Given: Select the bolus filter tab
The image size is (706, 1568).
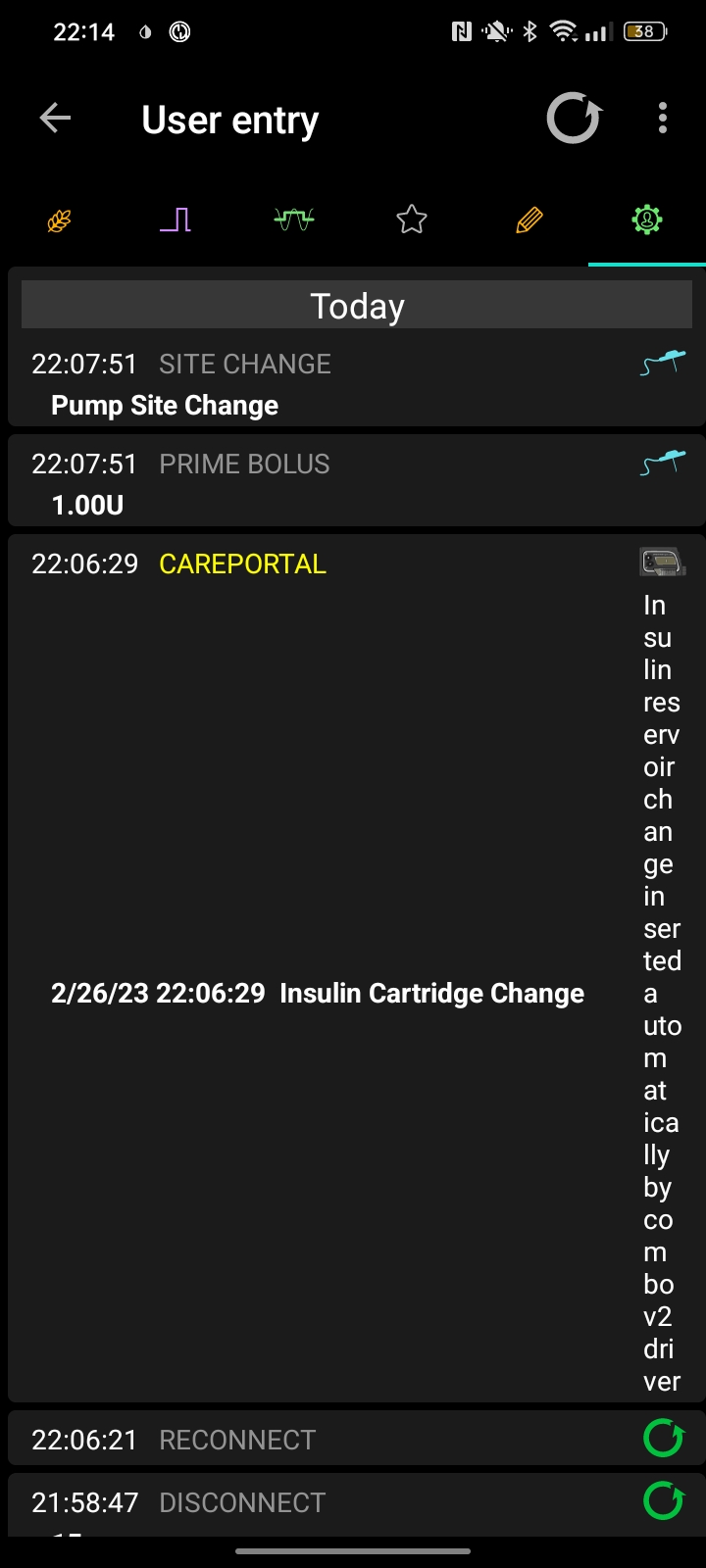Looking at the screenshot, I should pyautogui.click(x=176, y=220).
